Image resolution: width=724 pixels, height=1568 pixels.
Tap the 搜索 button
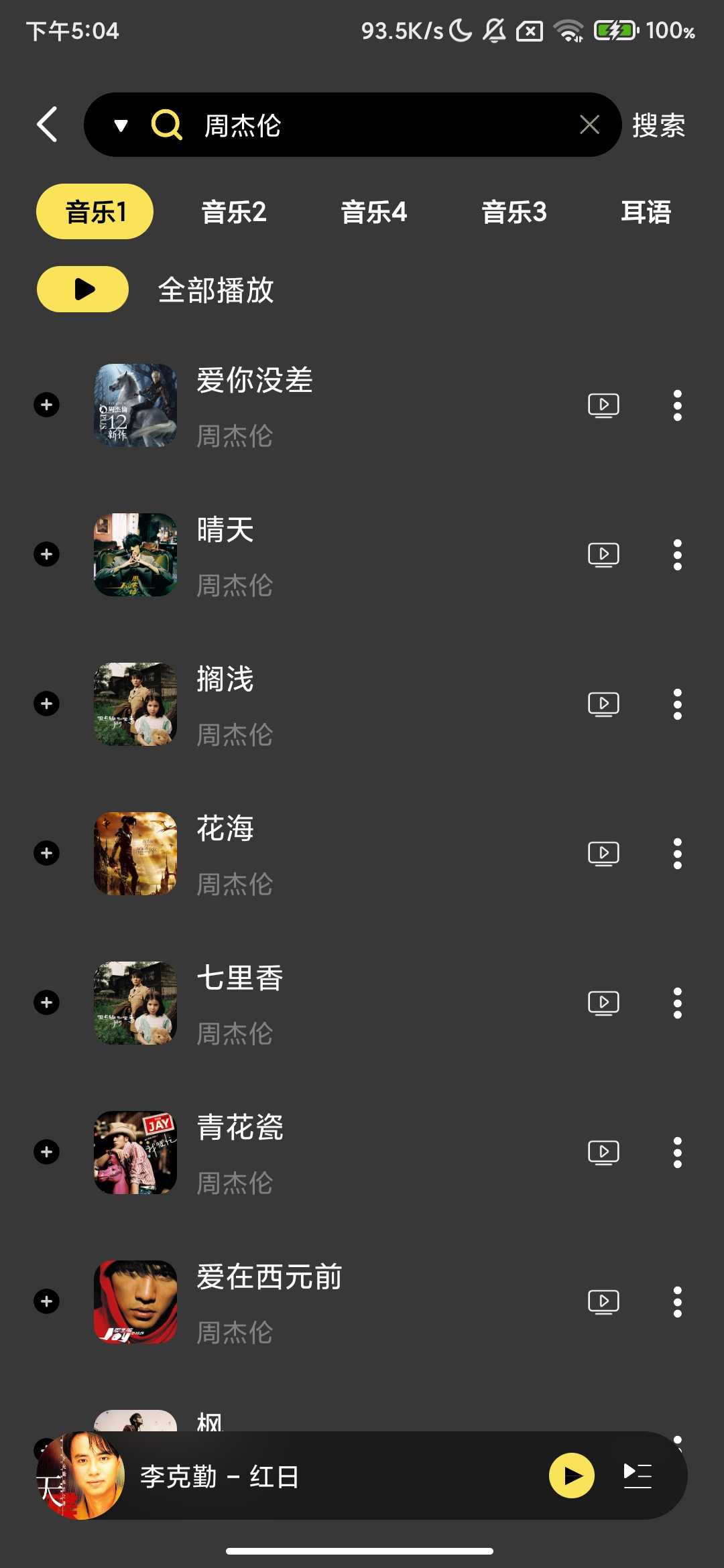pos(658,125)
